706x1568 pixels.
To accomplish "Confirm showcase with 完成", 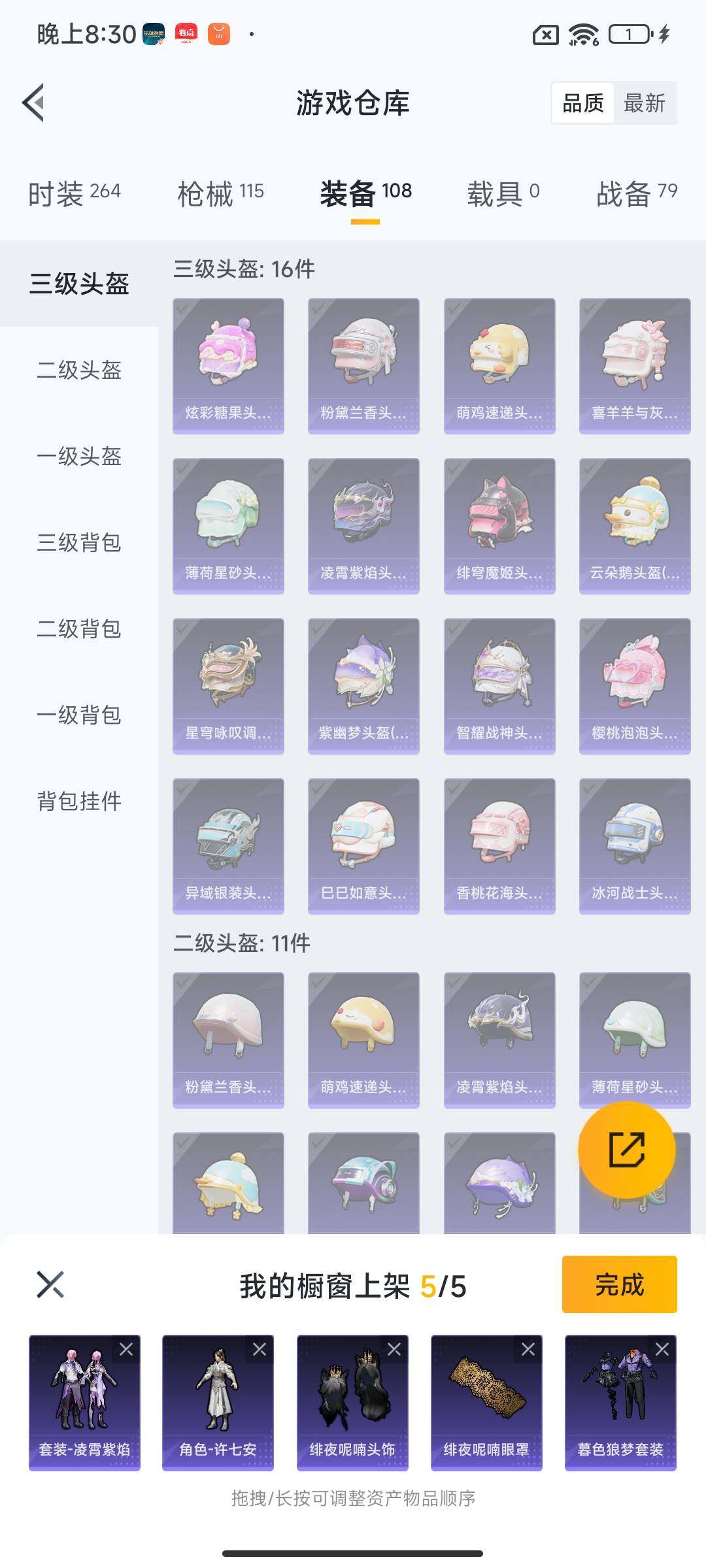I will click(619, 1284).
